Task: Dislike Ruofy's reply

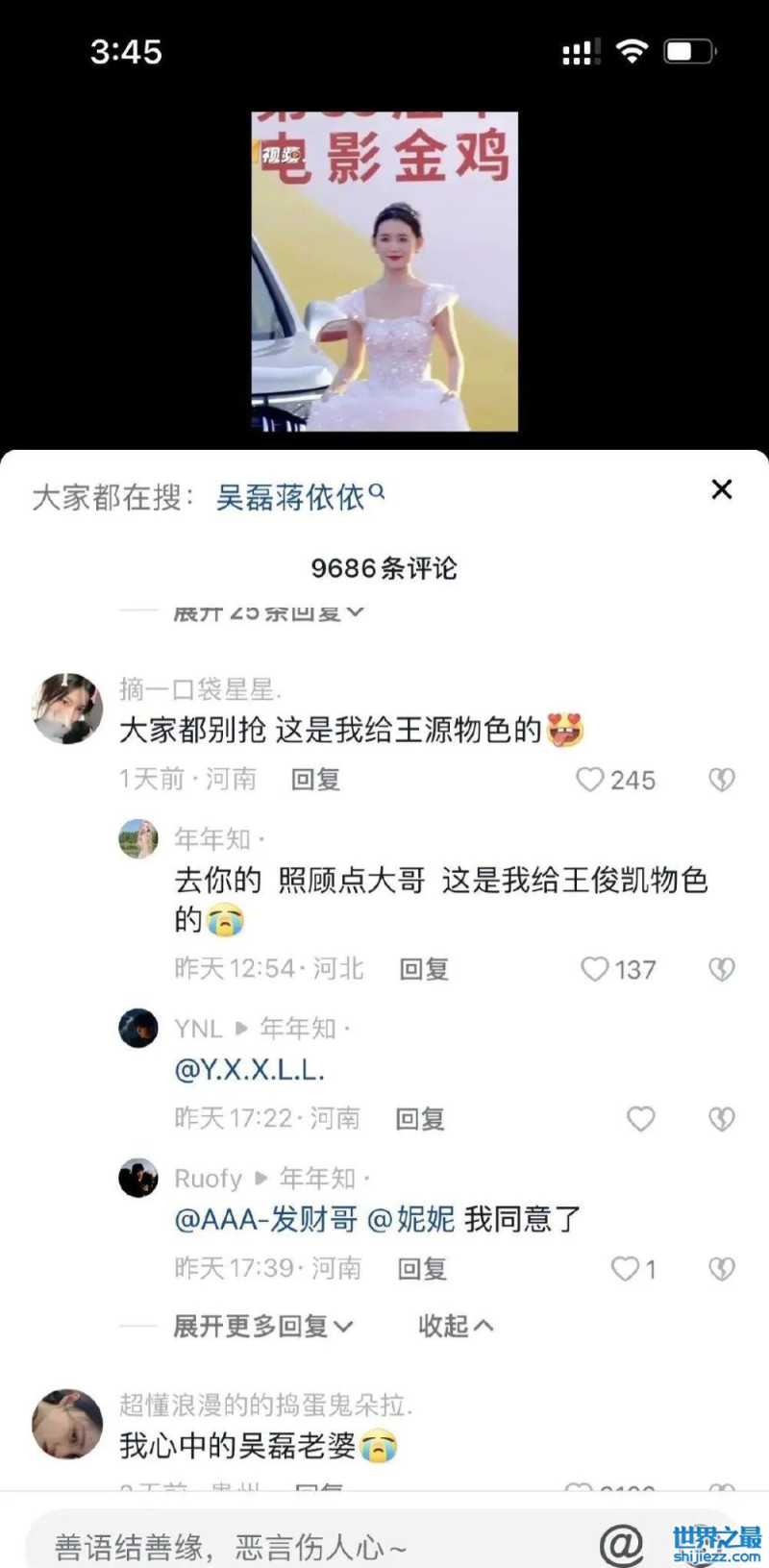Action: [721, 1269]
